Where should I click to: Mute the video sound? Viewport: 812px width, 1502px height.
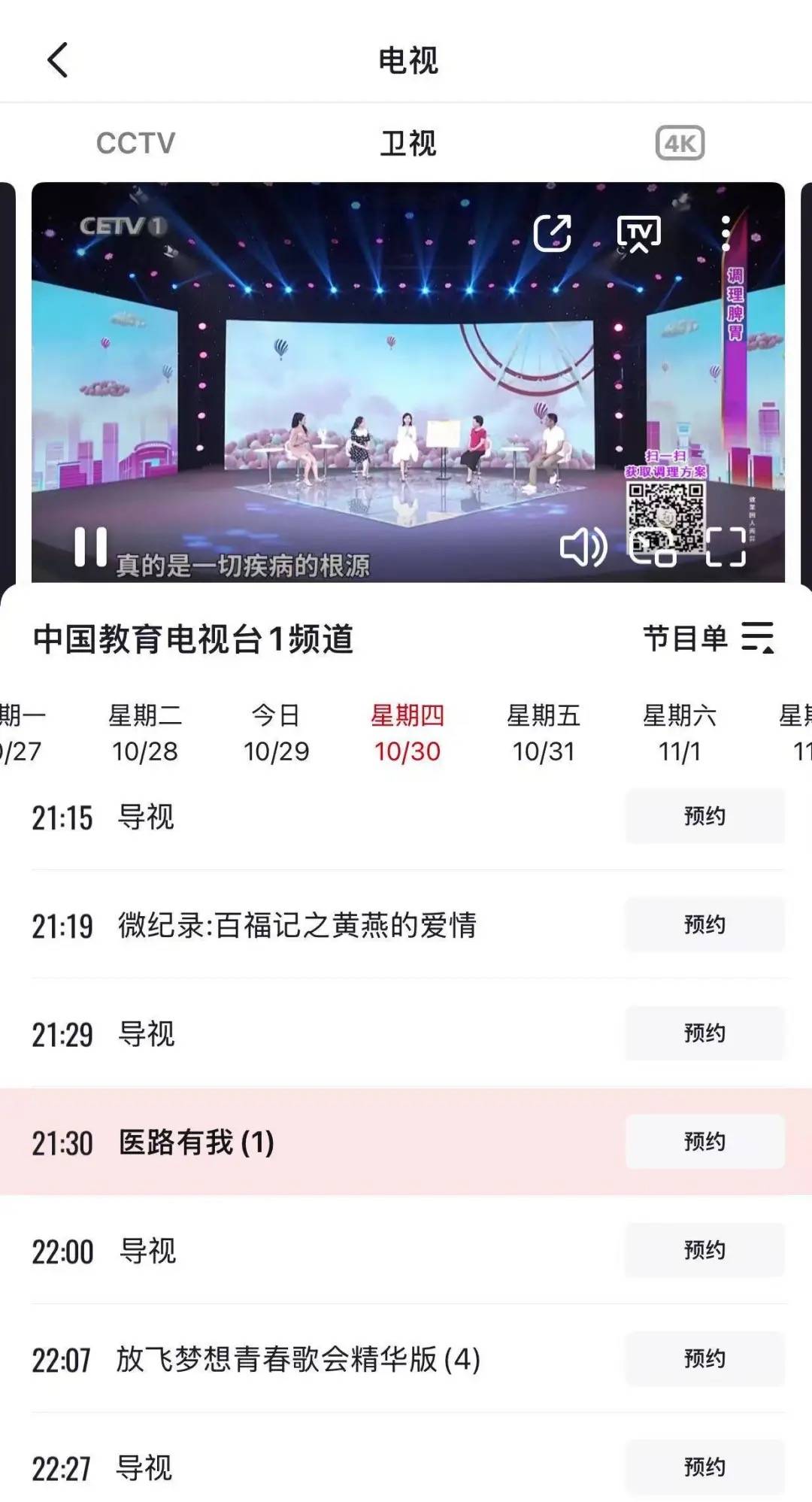[583, 547]
